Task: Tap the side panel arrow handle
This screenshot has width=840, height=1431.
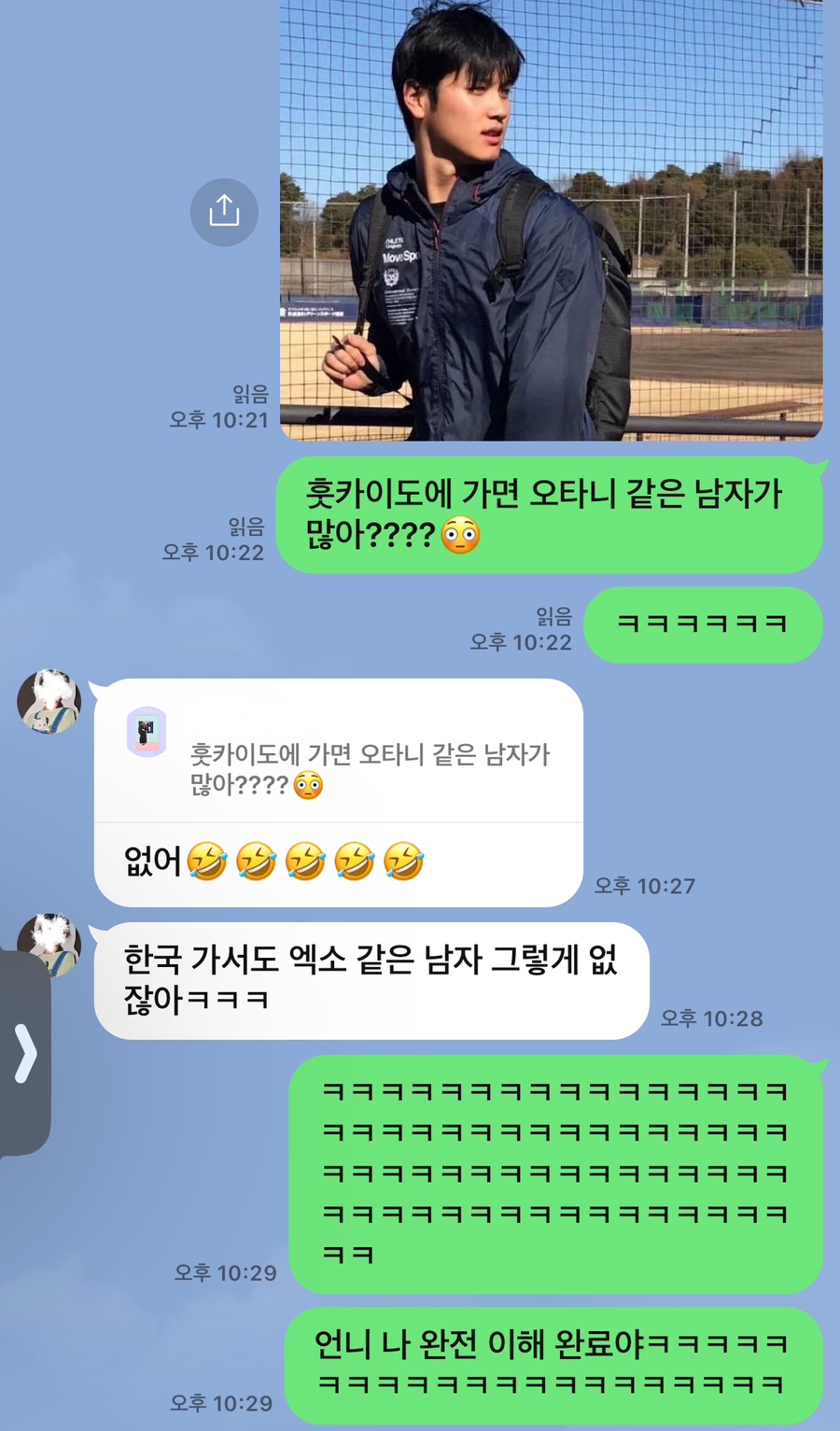Action: pyautogui.click(x=25, y=1054)
